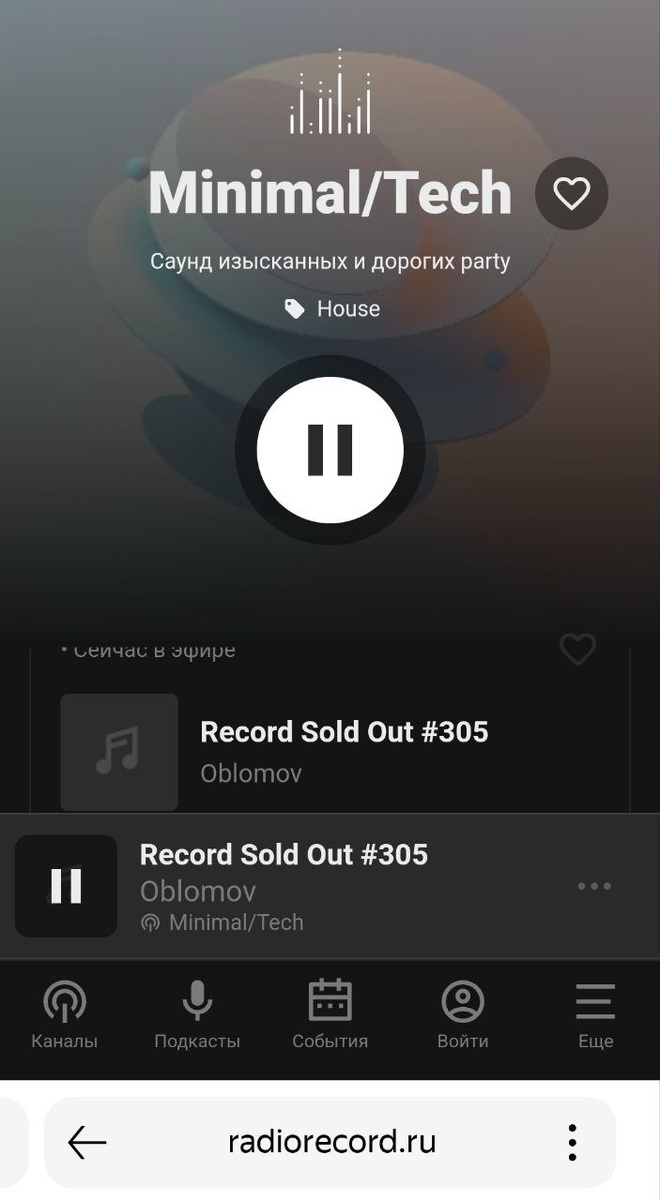Open more options in the mini player
660x1200 pixels.
pos(594,886)
